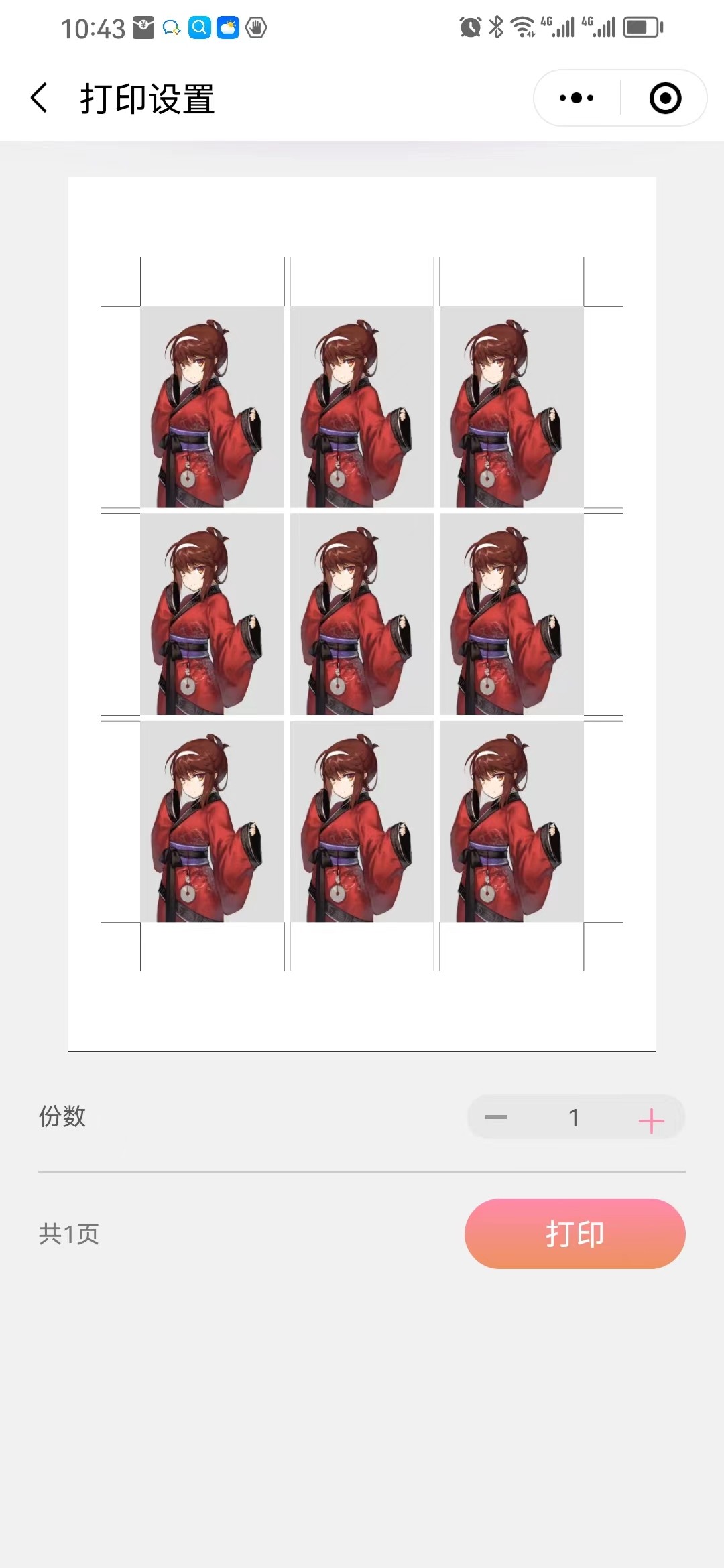Tap the minus icon to decrease copies
The image size is (724, 1568).
[496, 1117]
